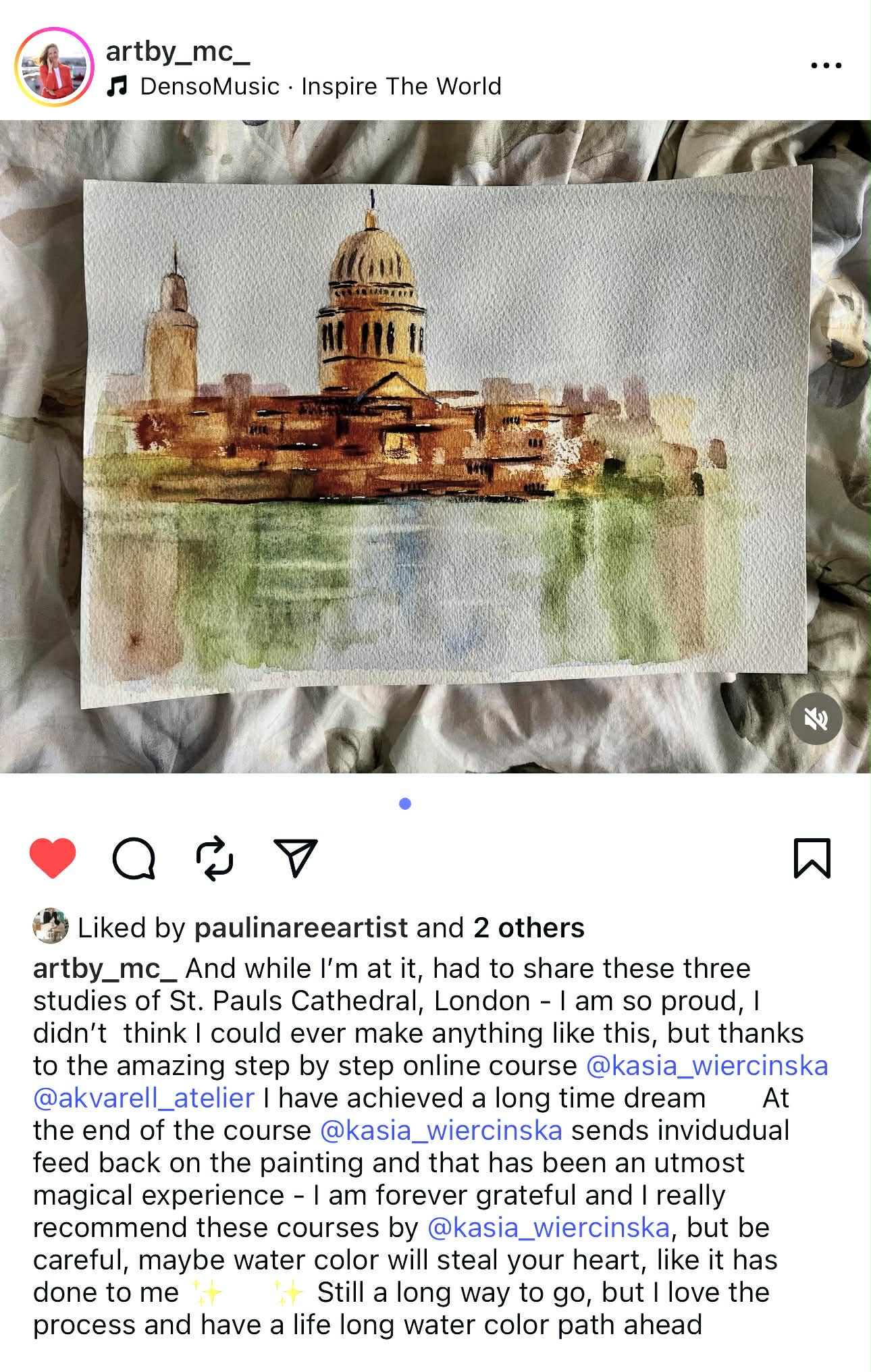Image resolution: width=871 pixels, height=1372 pixels.
Task: Bookmark this watercolor post
Action: pos(812,858)
